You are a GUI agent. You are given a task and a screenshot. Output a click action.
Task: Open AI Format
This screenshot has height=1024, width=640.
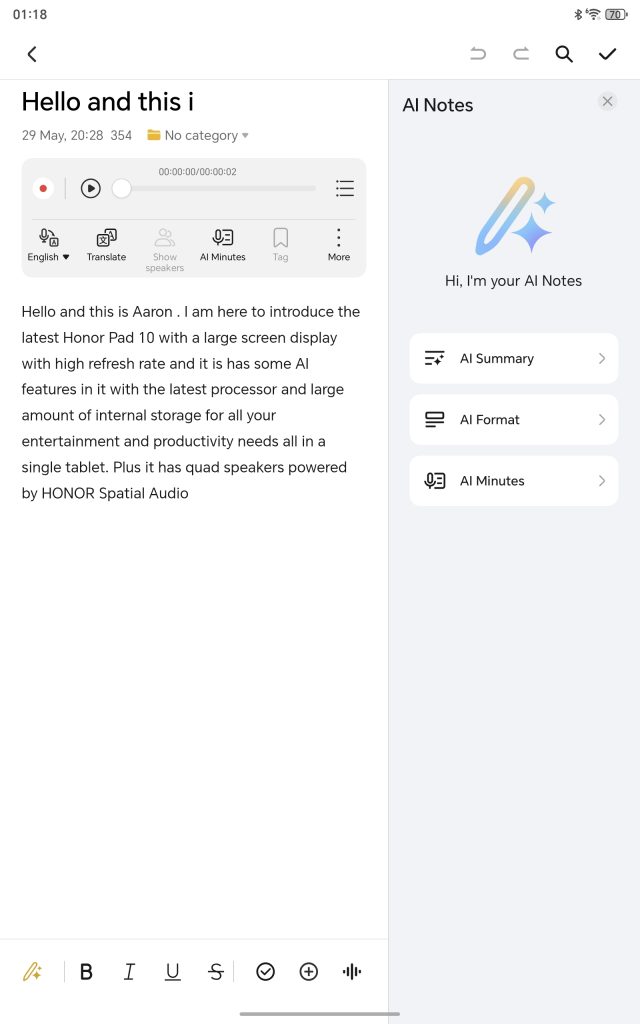[513, 419]
